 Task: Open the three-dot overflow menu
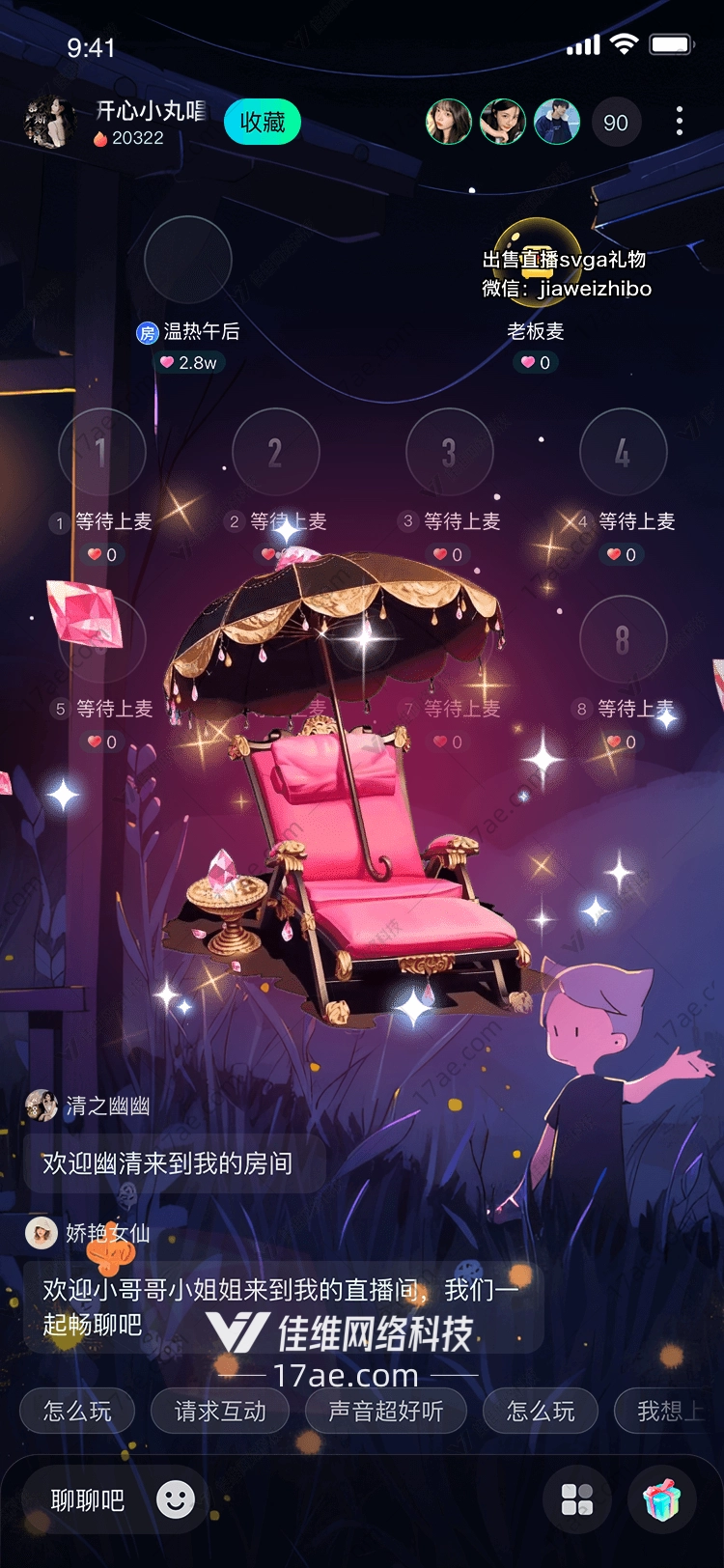[680, 122]
